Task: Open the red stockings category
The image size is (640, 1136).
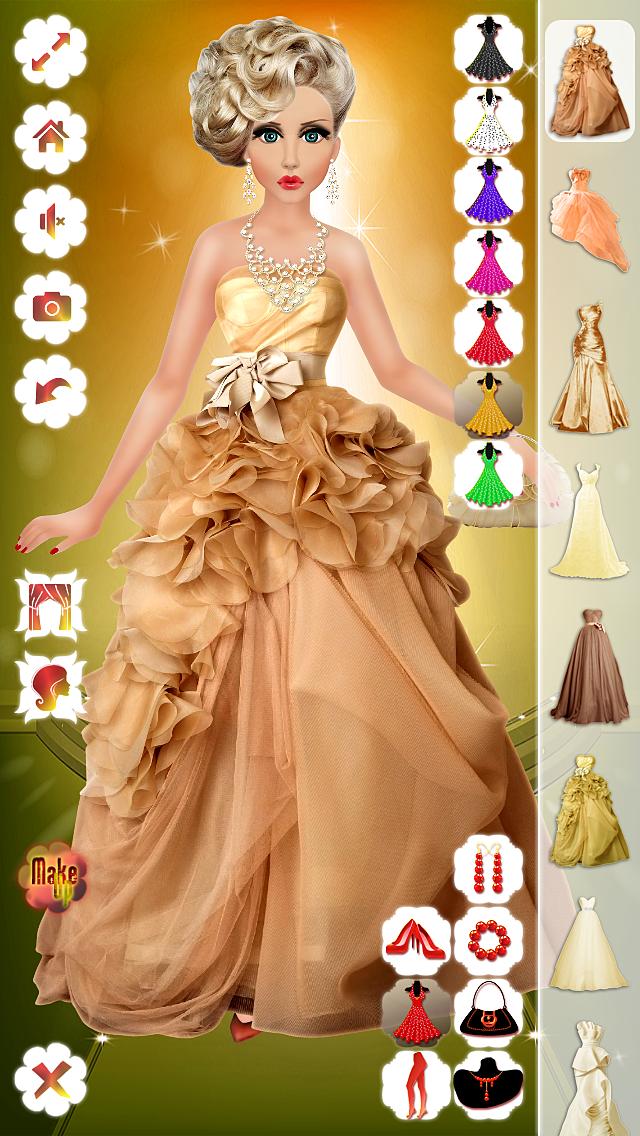Action: click(417, 1082)
